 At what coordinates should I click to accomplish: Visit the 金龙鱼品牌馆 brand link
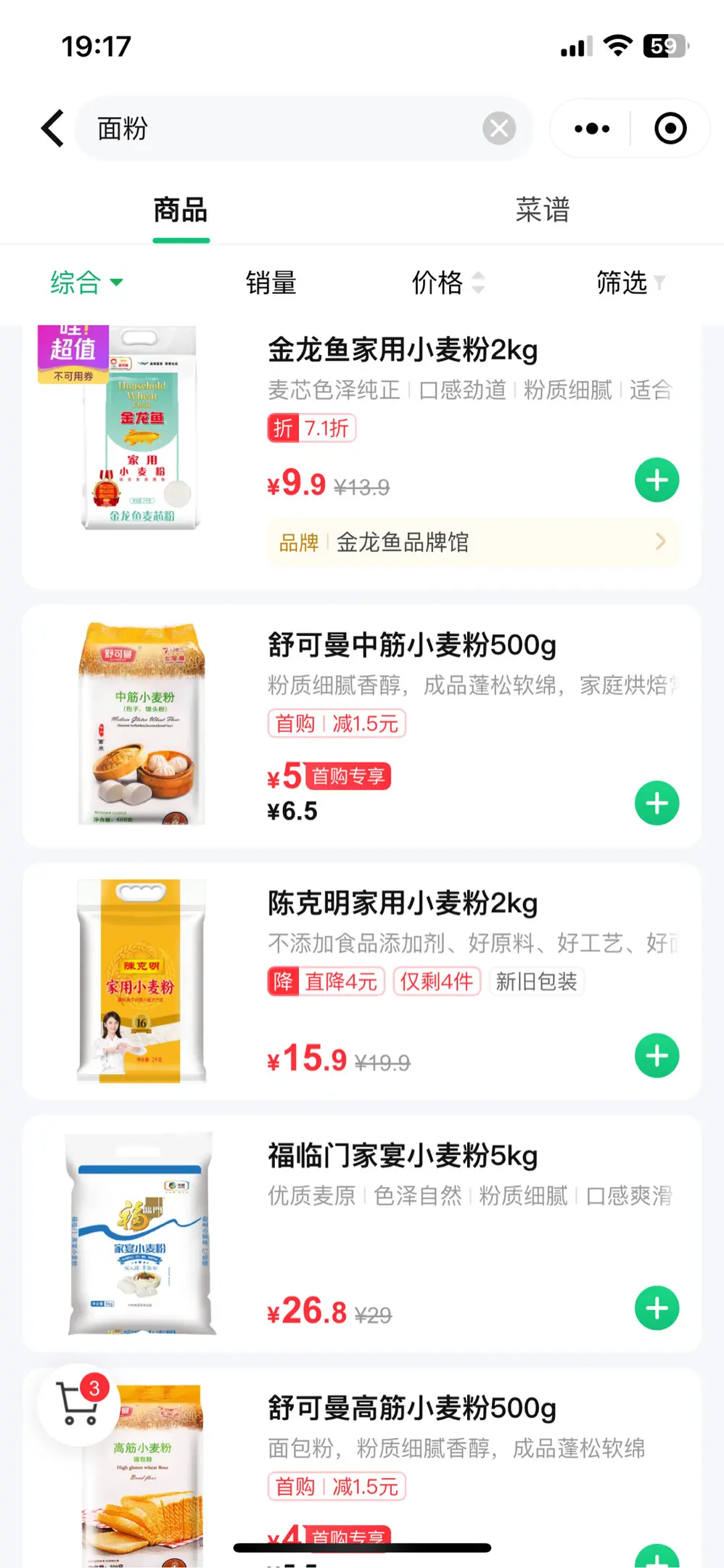(472, 542)
